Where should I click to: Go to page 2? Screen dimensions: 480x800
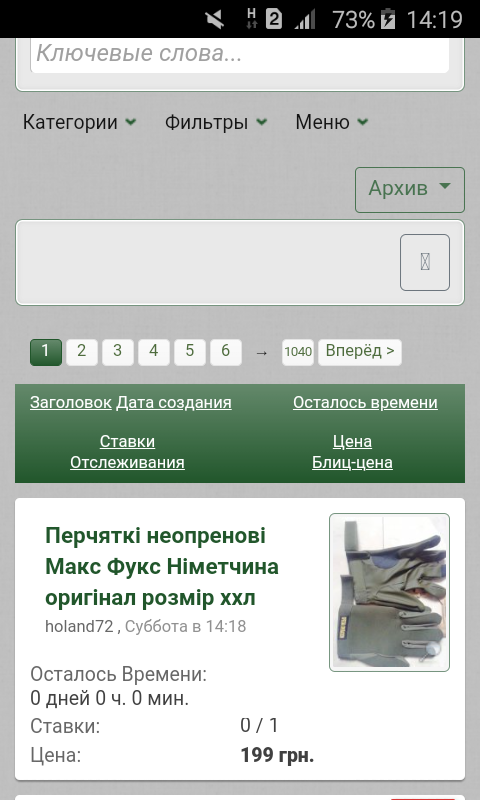82,352
